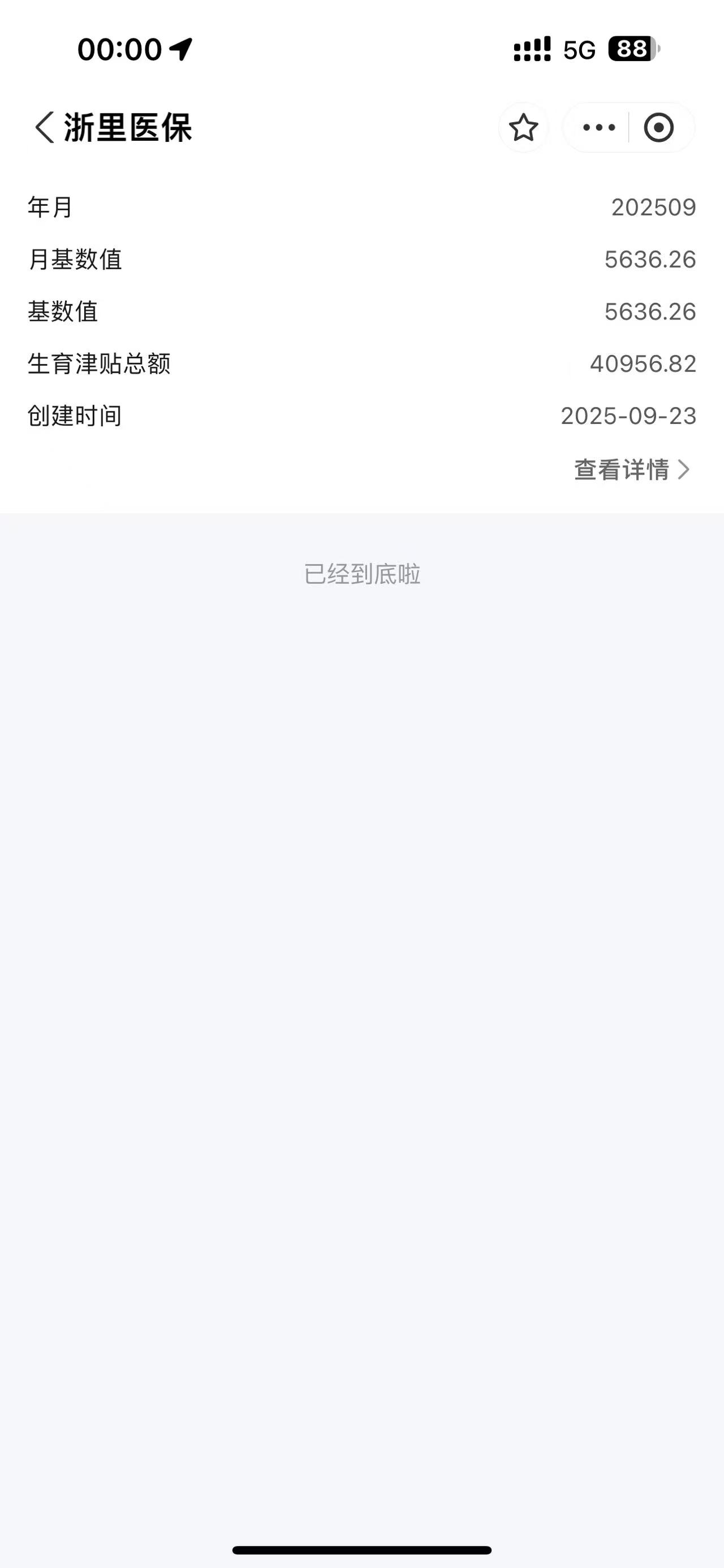Open the three-dot more menu
724x1568 pixels.
coord(598,128)
